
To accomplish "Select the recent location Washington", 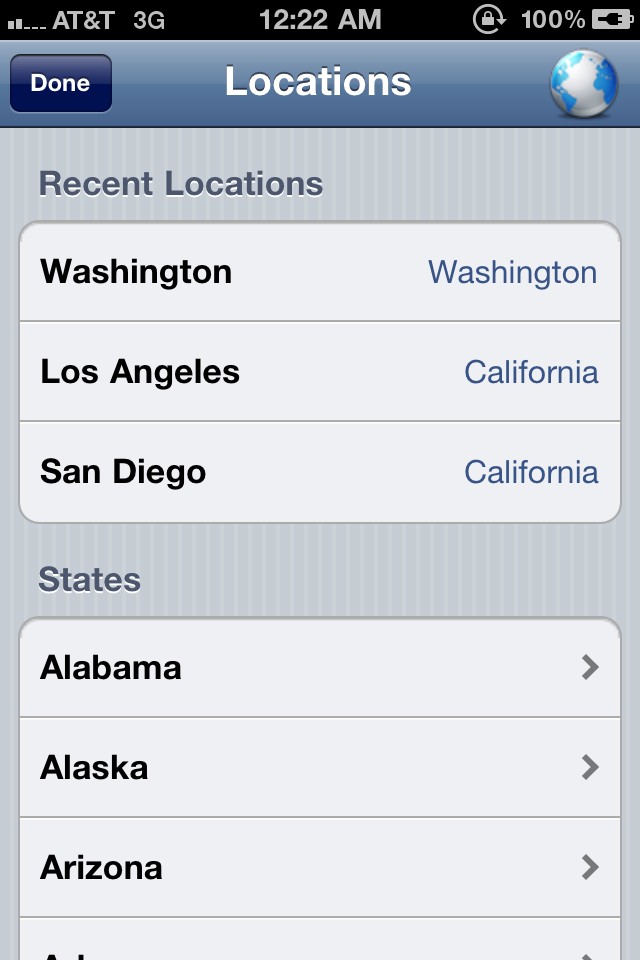I will (320, 272).
